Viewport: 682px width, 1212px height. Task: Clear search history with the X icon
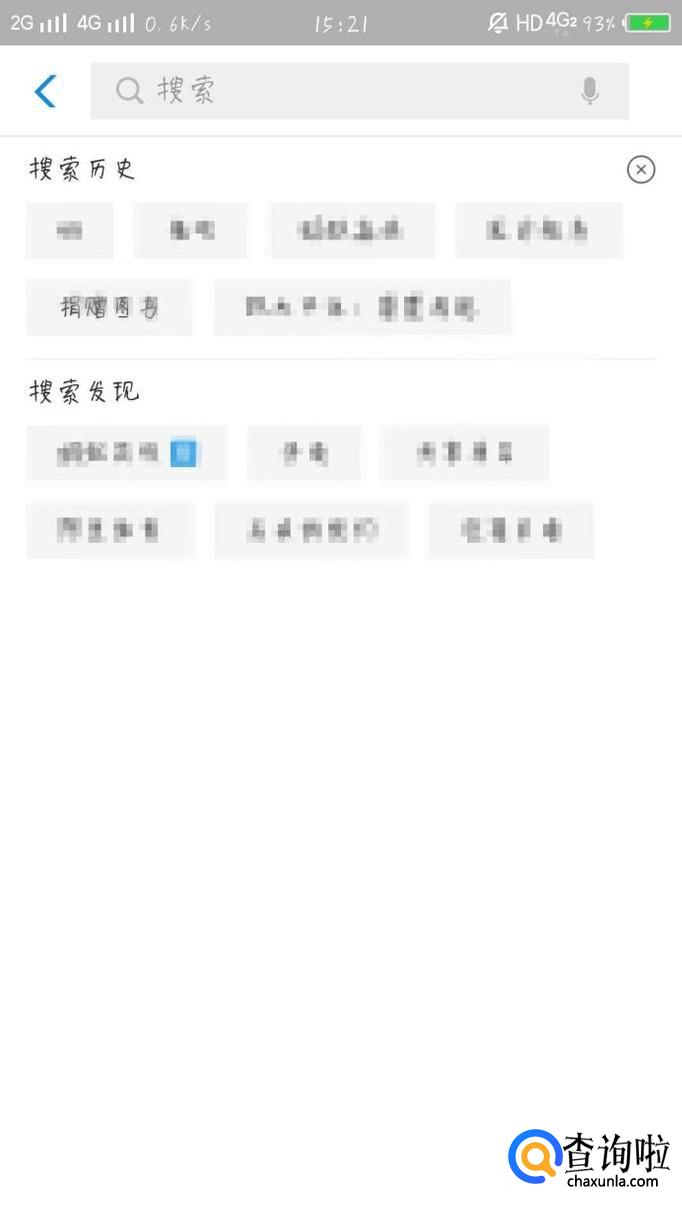[x=641, y=170]
